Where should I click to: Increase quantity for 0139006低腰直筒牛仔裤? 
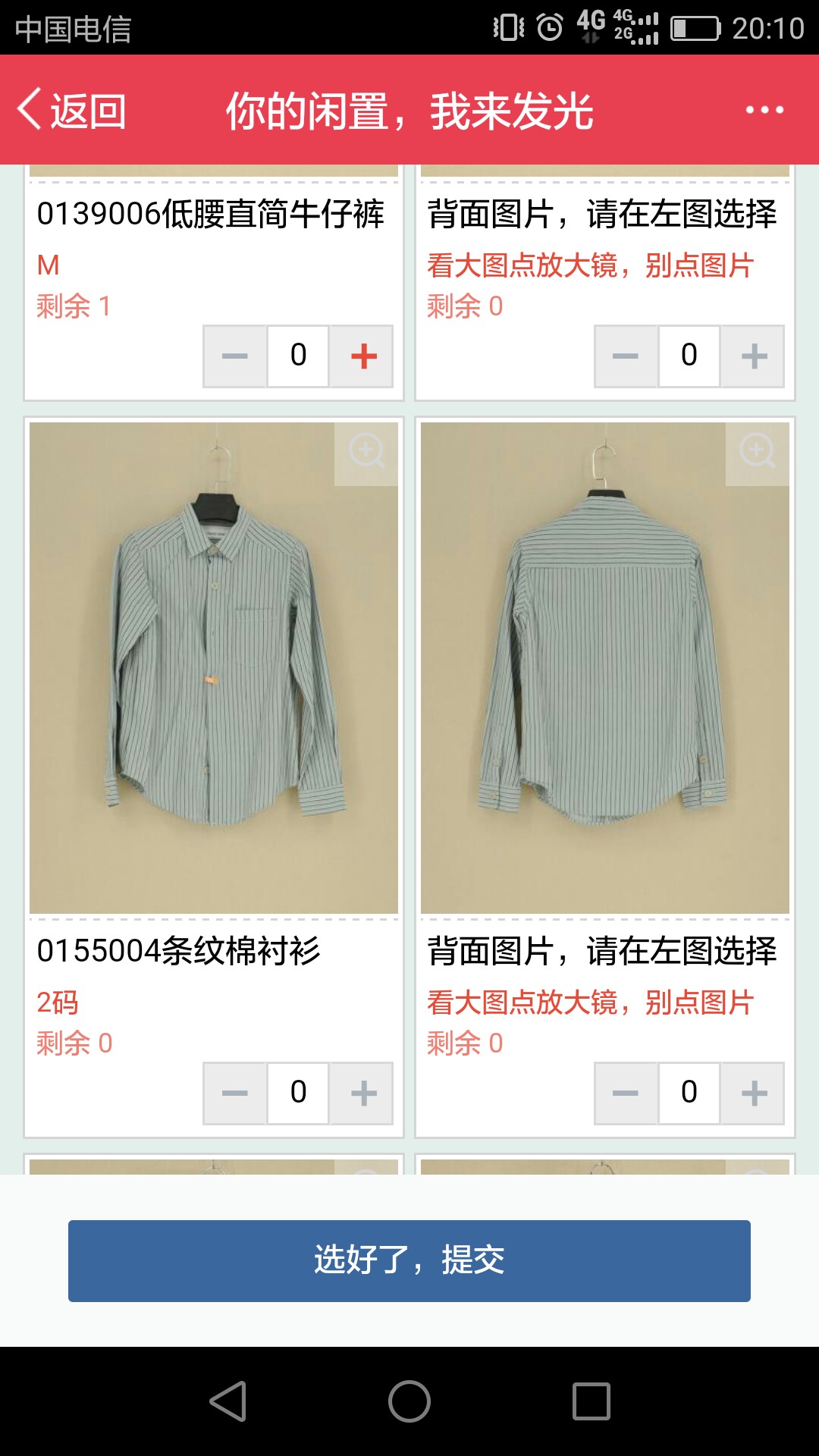pos(362,356)
